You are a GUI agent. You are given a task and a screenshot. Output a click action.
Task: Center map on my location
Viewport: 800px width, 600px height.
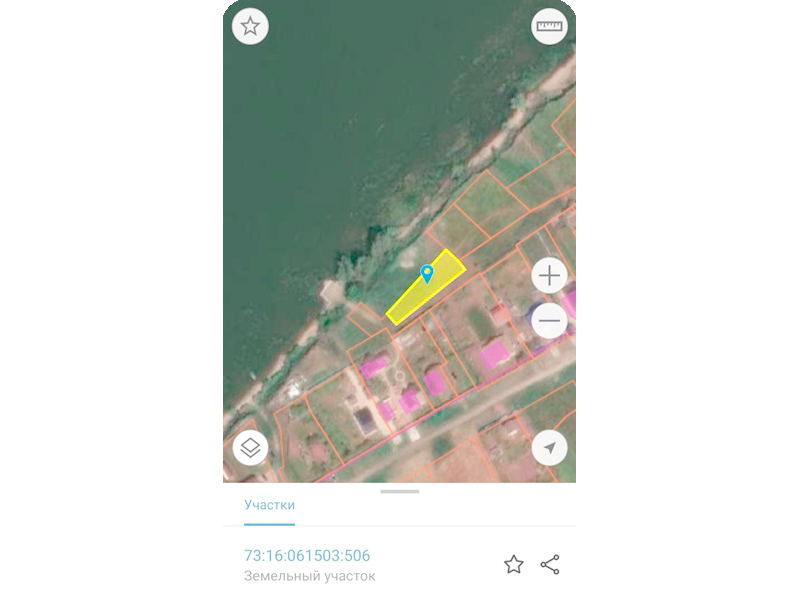click(549, 447)
